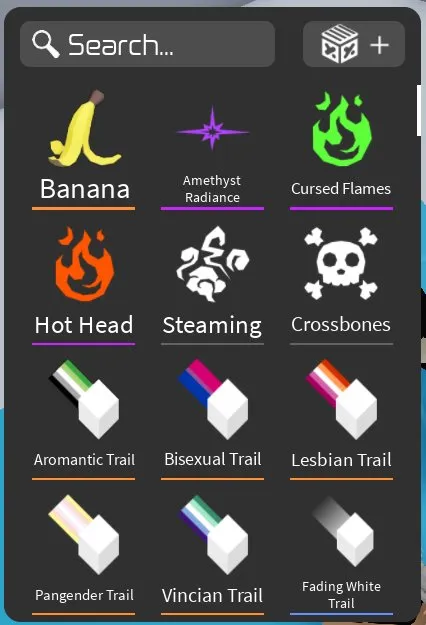This screenshot has height=625, width=426.
Task: Select the Vincian Trail
Action: click(212, 554)
